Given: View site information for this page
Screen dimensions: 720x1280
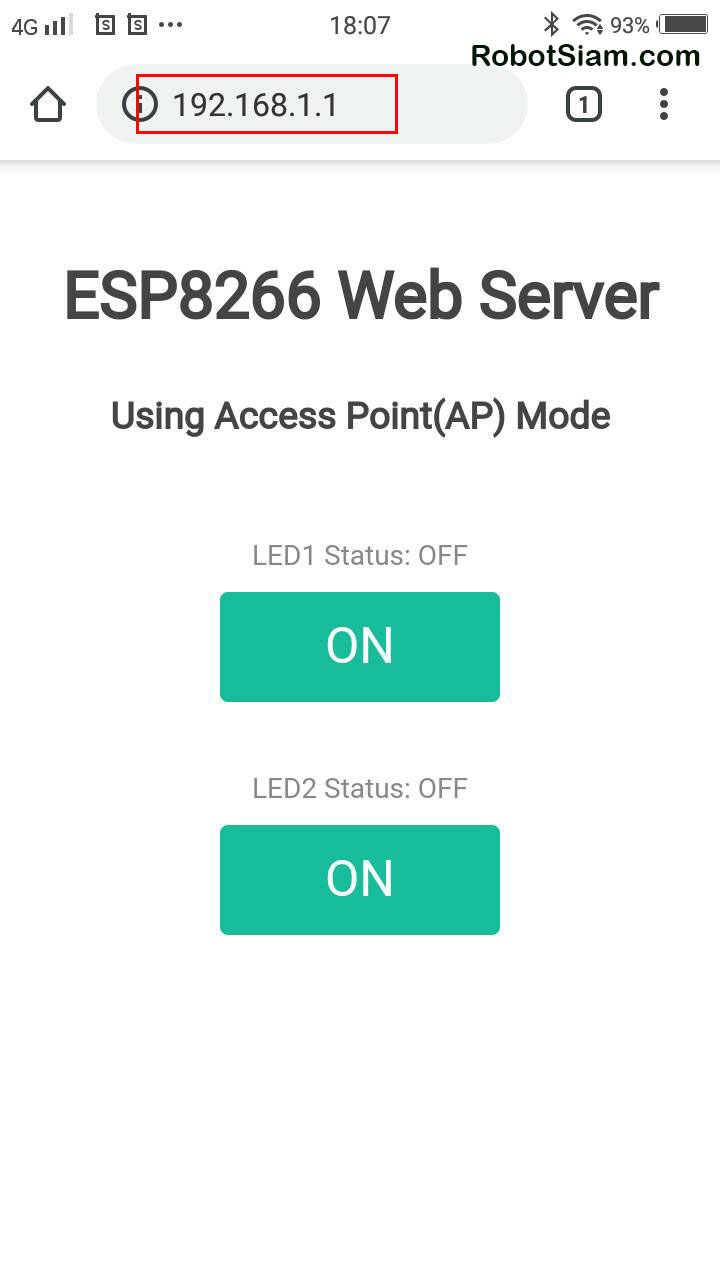Looking at the screenshot, I should pyautogui.click(x=139, y=104).
